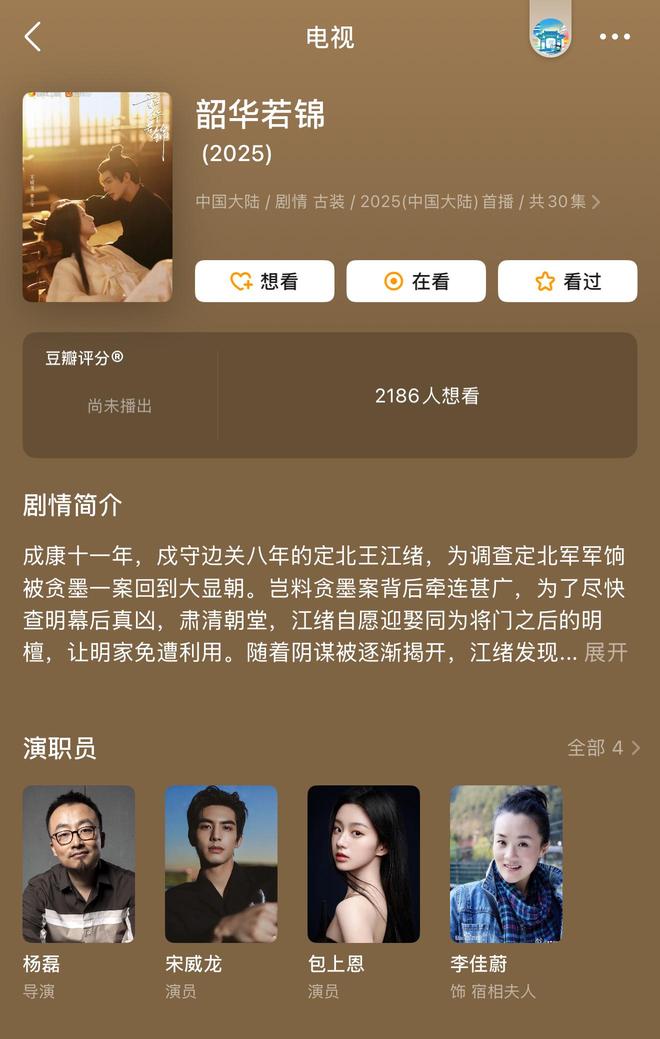Open actor 宋威龙's profile
This screenshot has height=1039, width=660.
point(221,864)
